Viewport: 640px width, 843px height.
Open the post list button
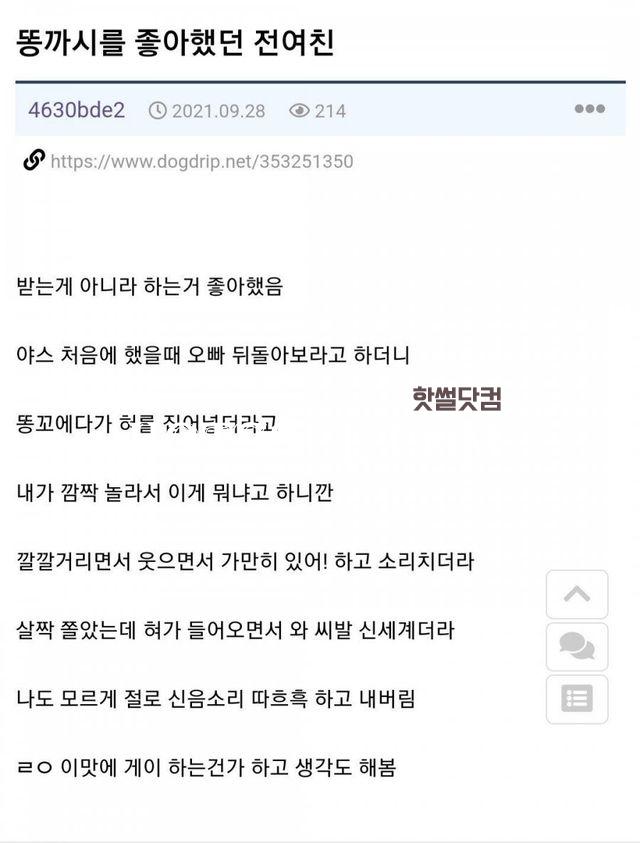[577, 698]
